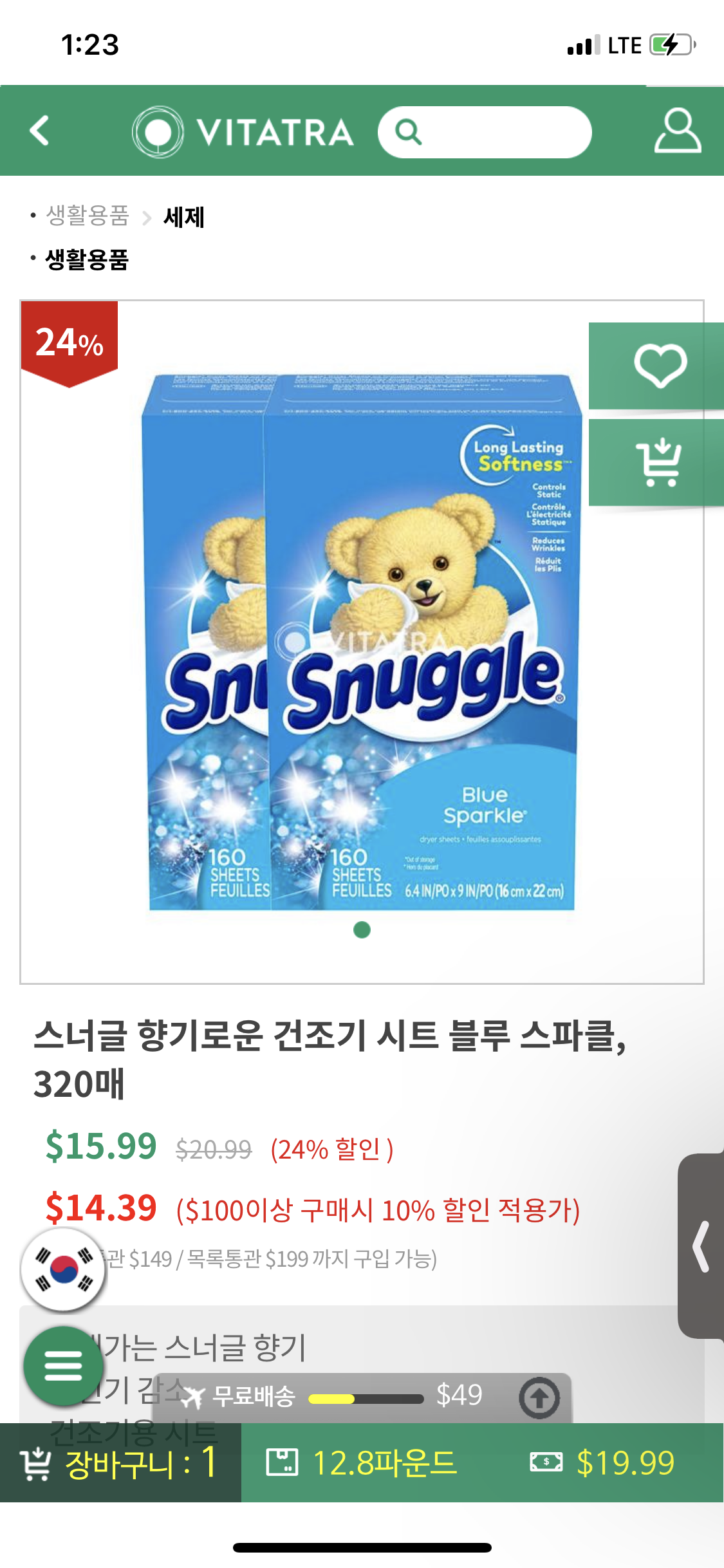Tap the scroll-to-top arrow button
The image size is (724, 1568).
(x=539, y=1397)
